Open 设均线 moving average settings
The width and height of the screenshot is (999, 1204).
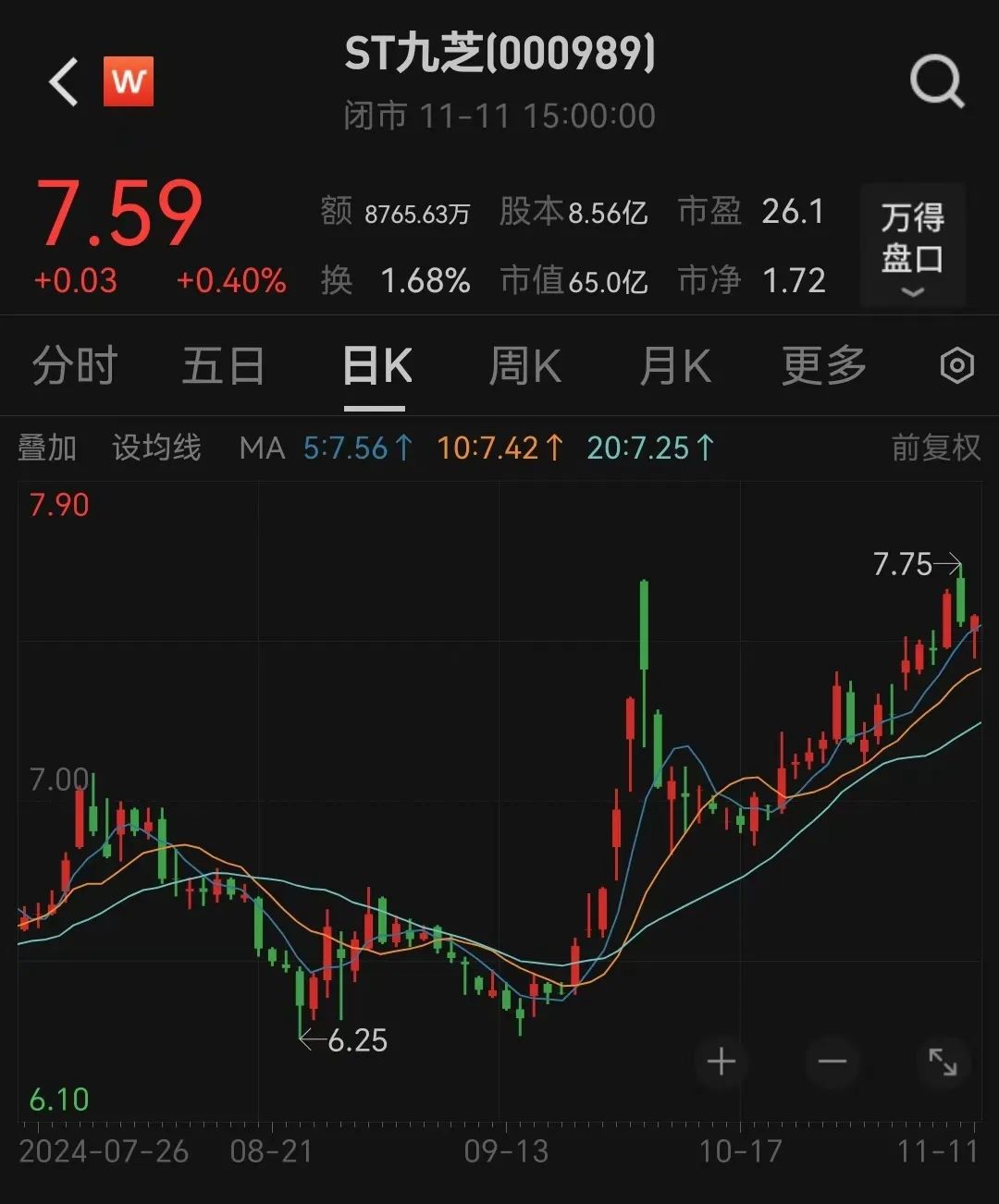tap(155, 448)
